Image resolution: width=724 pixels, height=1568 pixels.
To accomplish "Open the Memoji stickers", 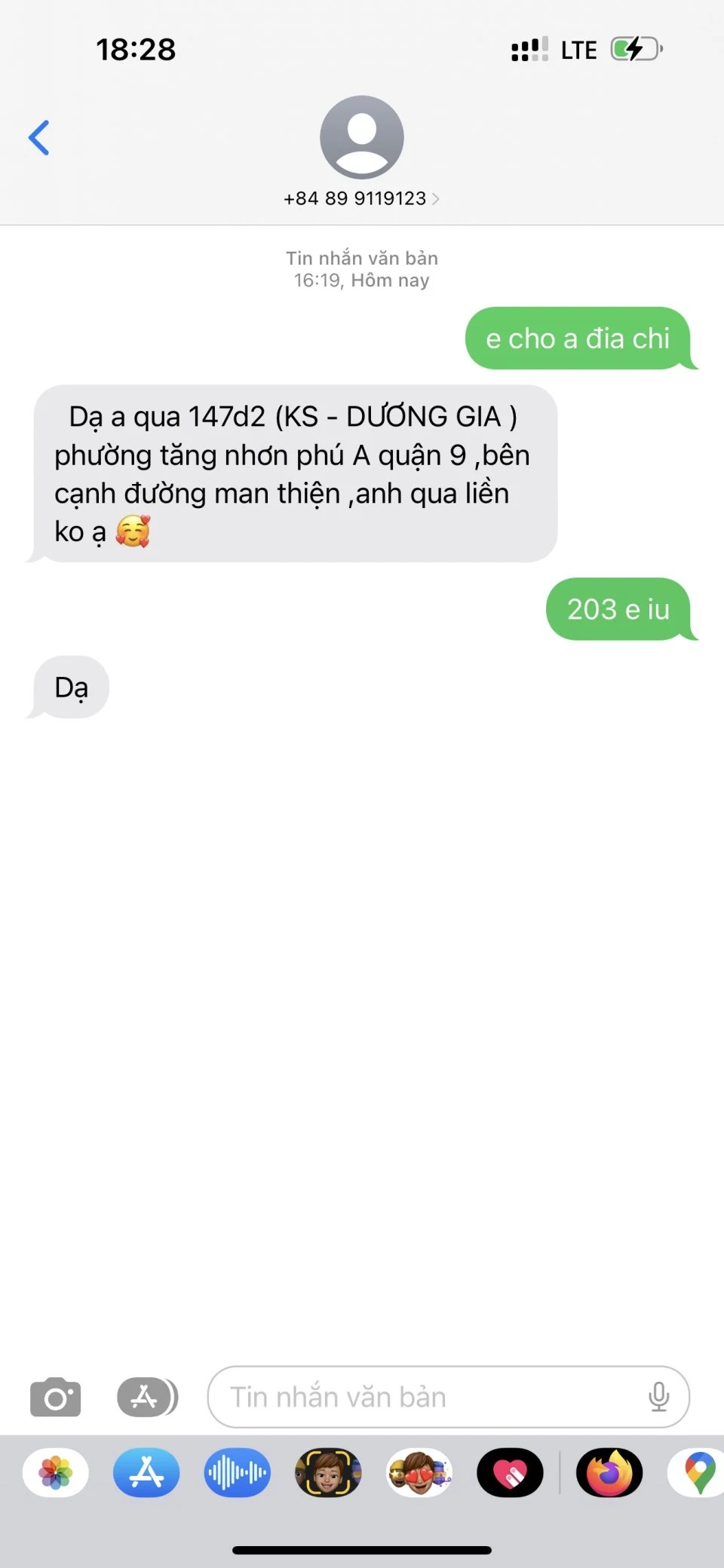I will 419,1472.
